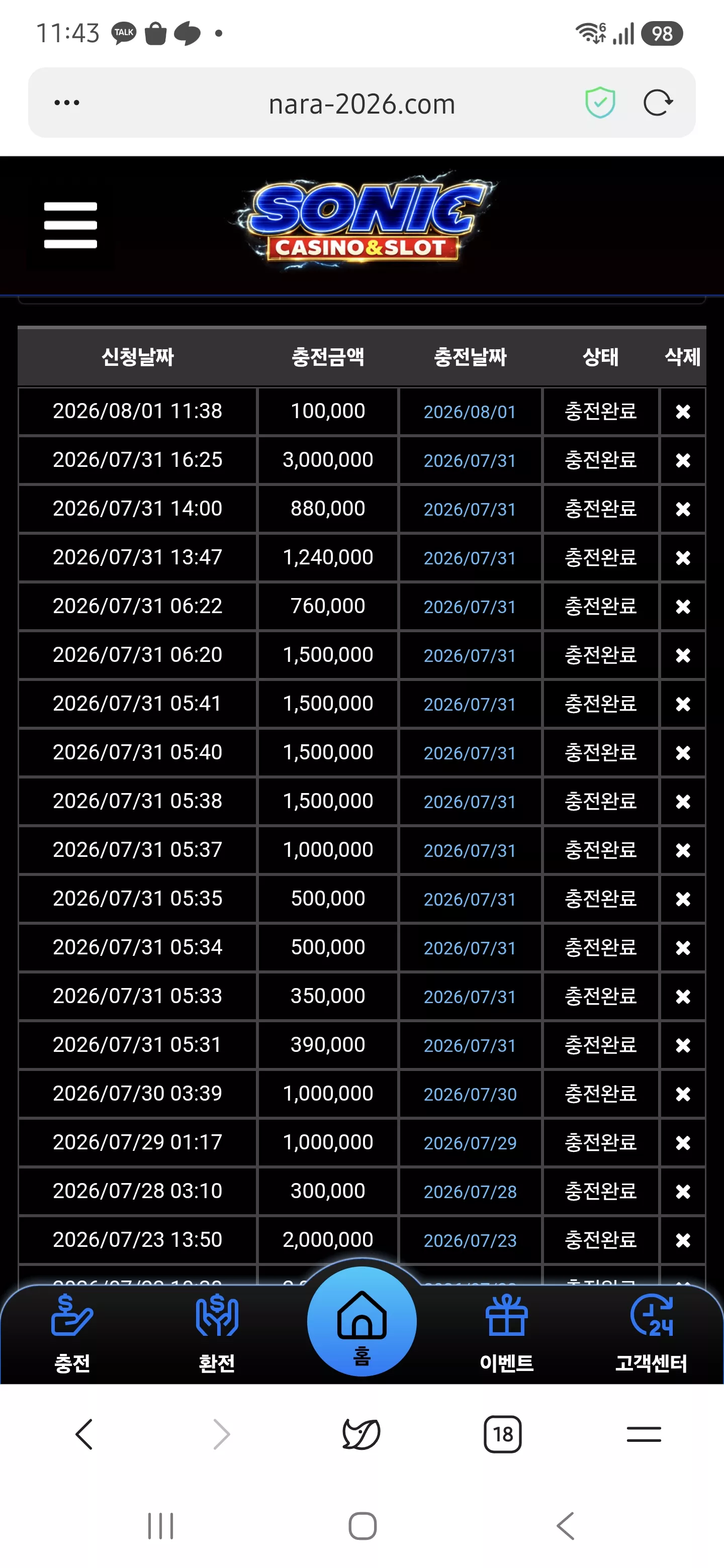Screen dimensions: 724x1568
Task: Go to 홈 via the center button
Action: tap(361, 1321)
